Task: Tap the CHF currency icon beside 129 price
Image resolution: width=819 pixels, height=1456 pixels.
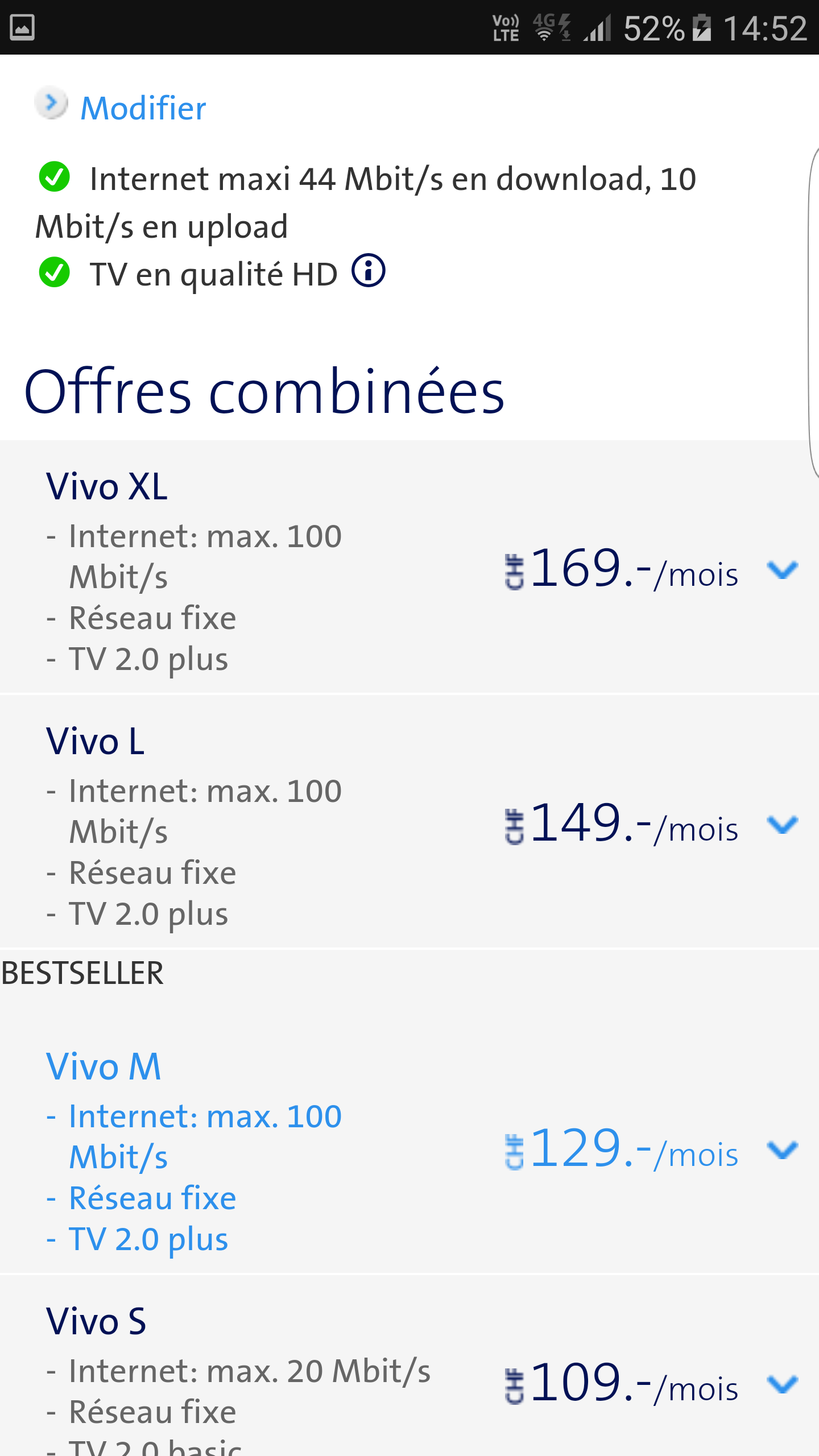Action: point(514,1153)
